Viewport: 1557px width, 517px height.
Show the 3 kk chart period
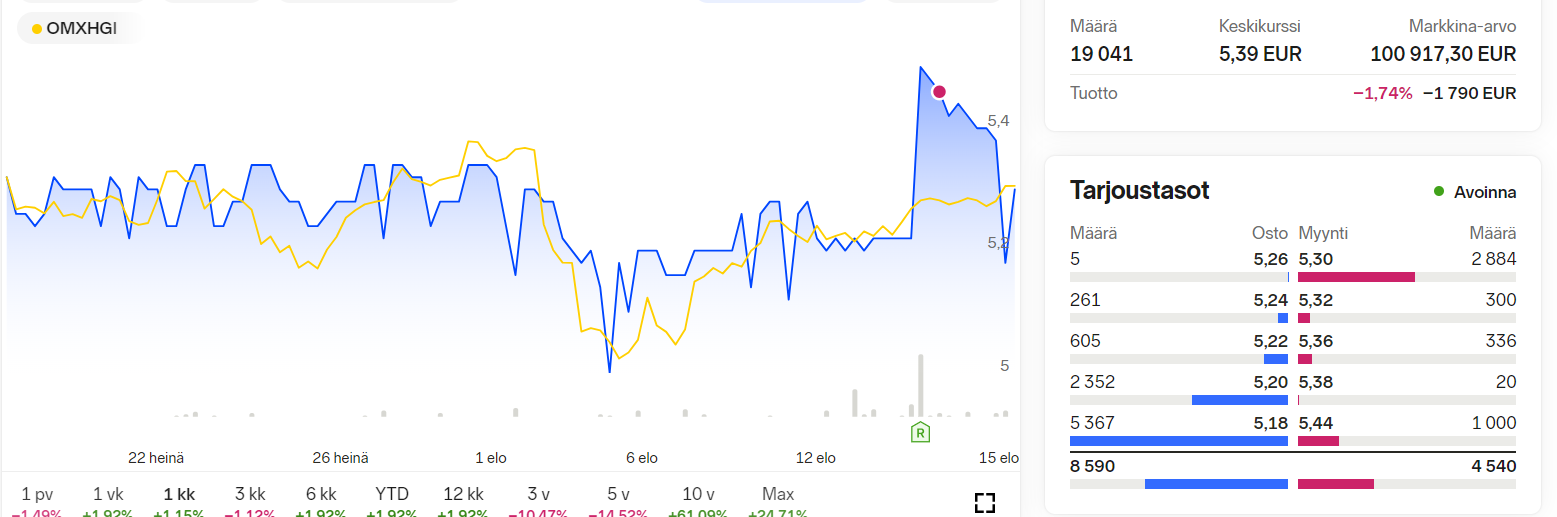click(249, 495)
